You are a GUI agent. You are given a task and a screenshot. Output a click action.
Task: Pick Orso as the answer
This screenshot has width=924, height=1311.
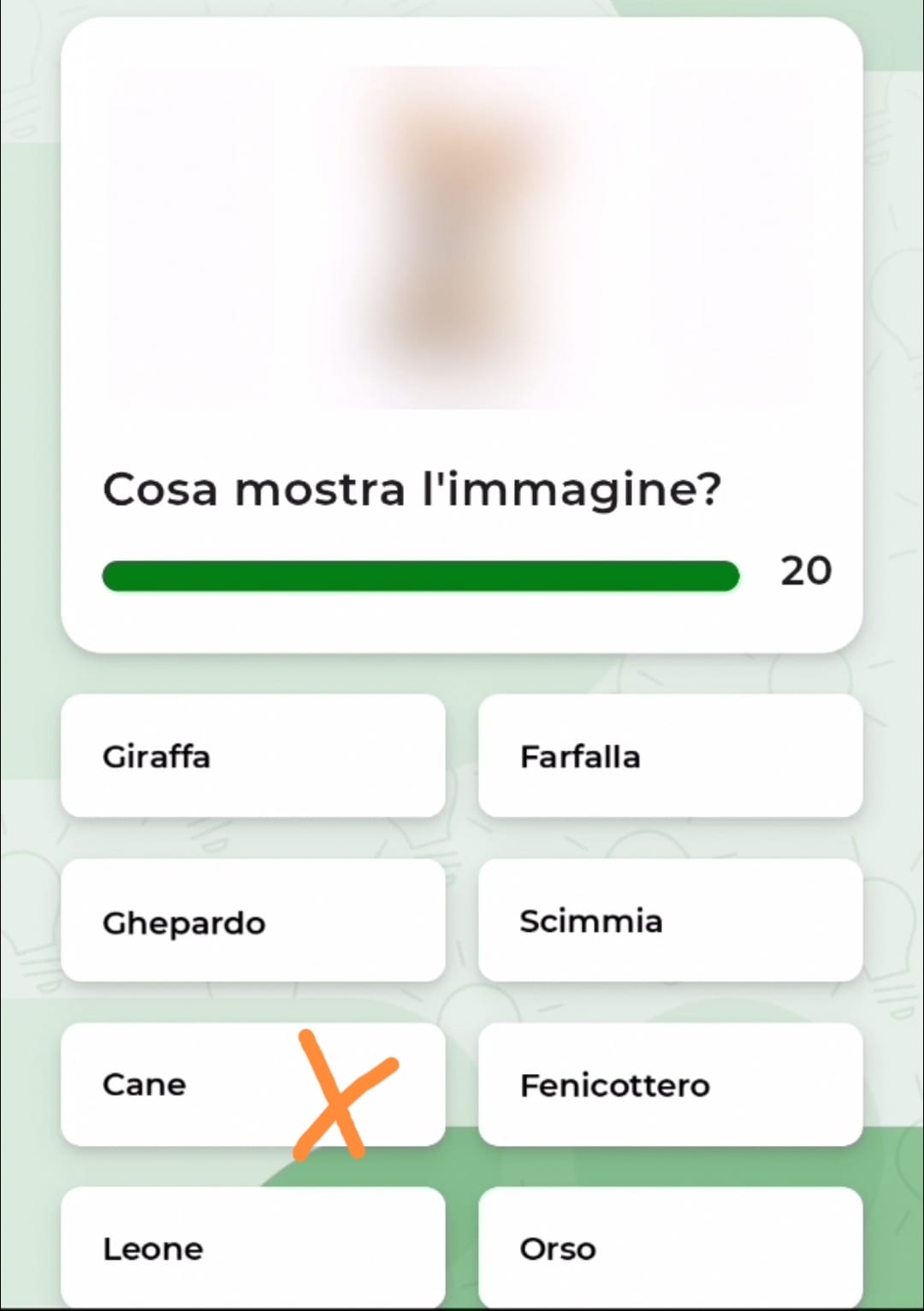pos(670,1248)
